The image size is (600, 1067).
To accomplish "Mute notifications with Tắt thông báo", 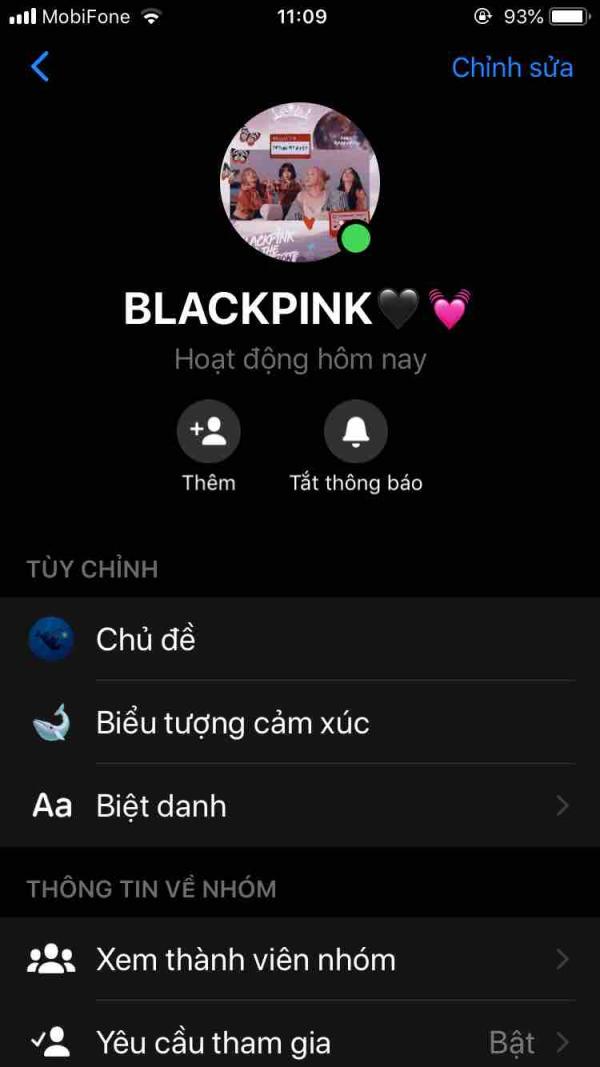I will tap(355, 432).
